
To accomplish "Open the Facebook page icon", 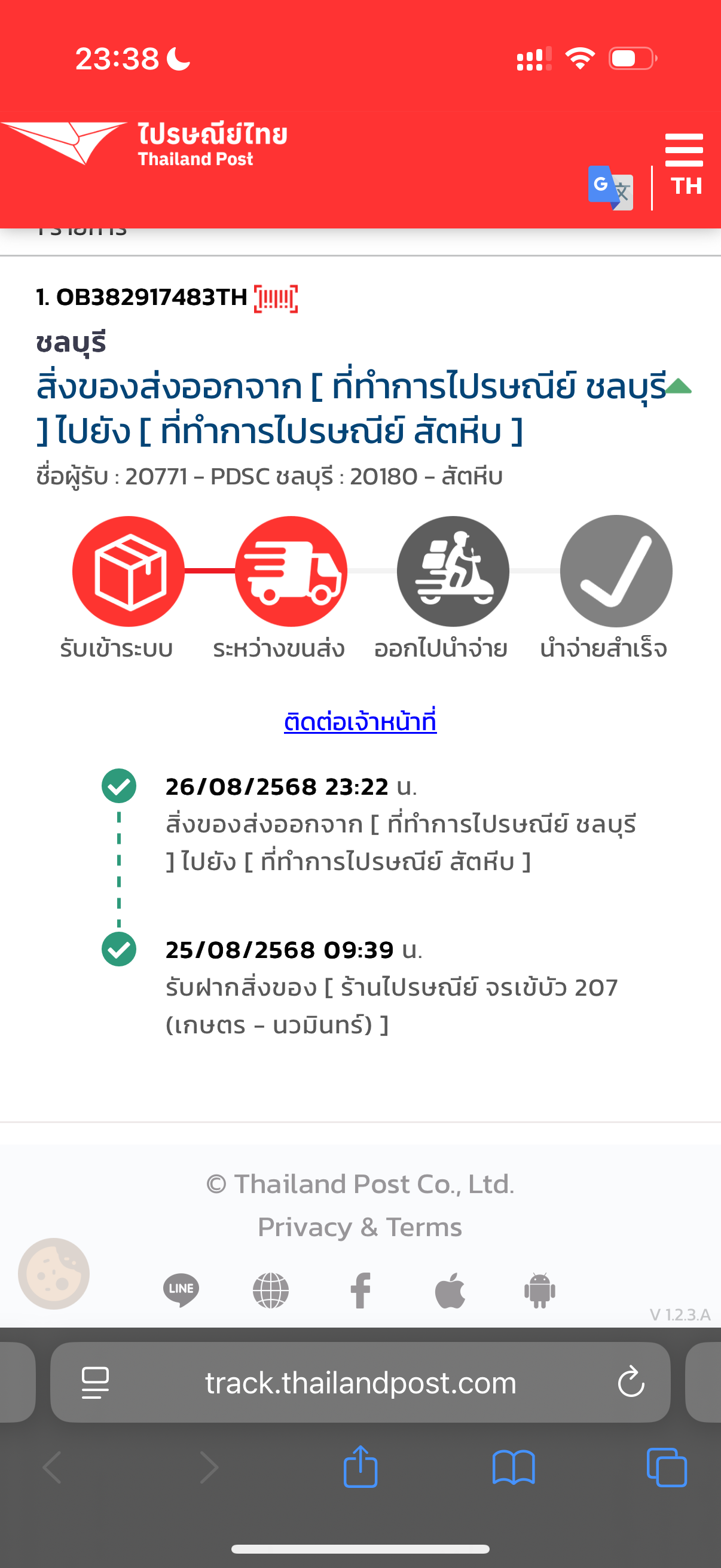I will click(x=361, y=1291).
